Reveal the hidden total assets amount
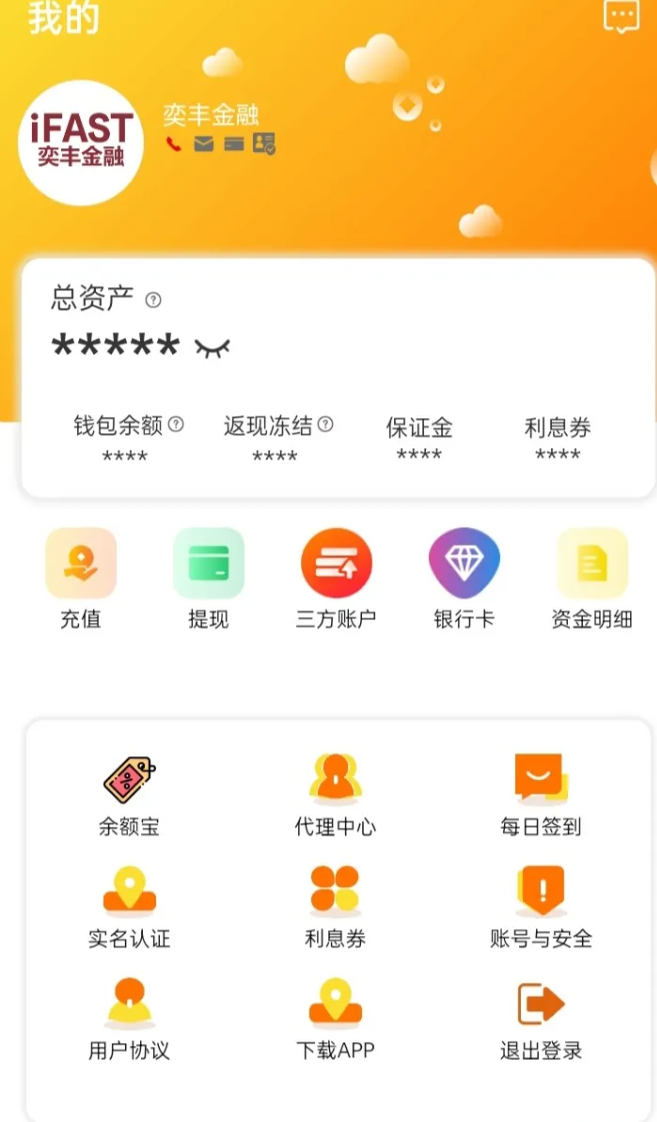The width and height of the screenshot is (657, 1122). pos(212,347)
